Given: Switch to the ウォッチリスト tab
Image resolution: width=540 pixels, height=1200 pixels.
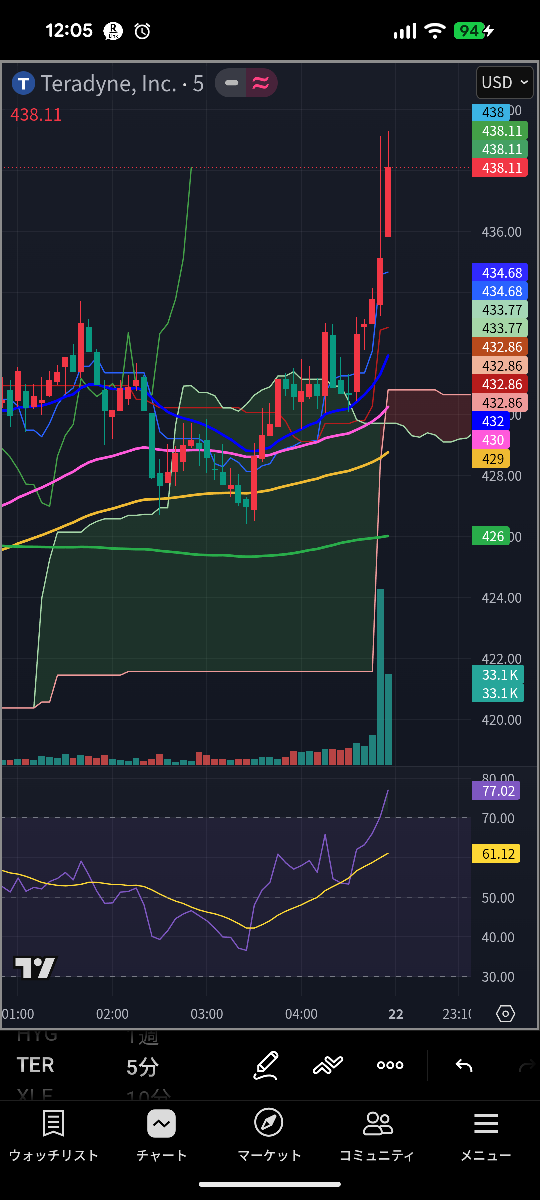Looking at the screenshot, I should click(54, 1137).
